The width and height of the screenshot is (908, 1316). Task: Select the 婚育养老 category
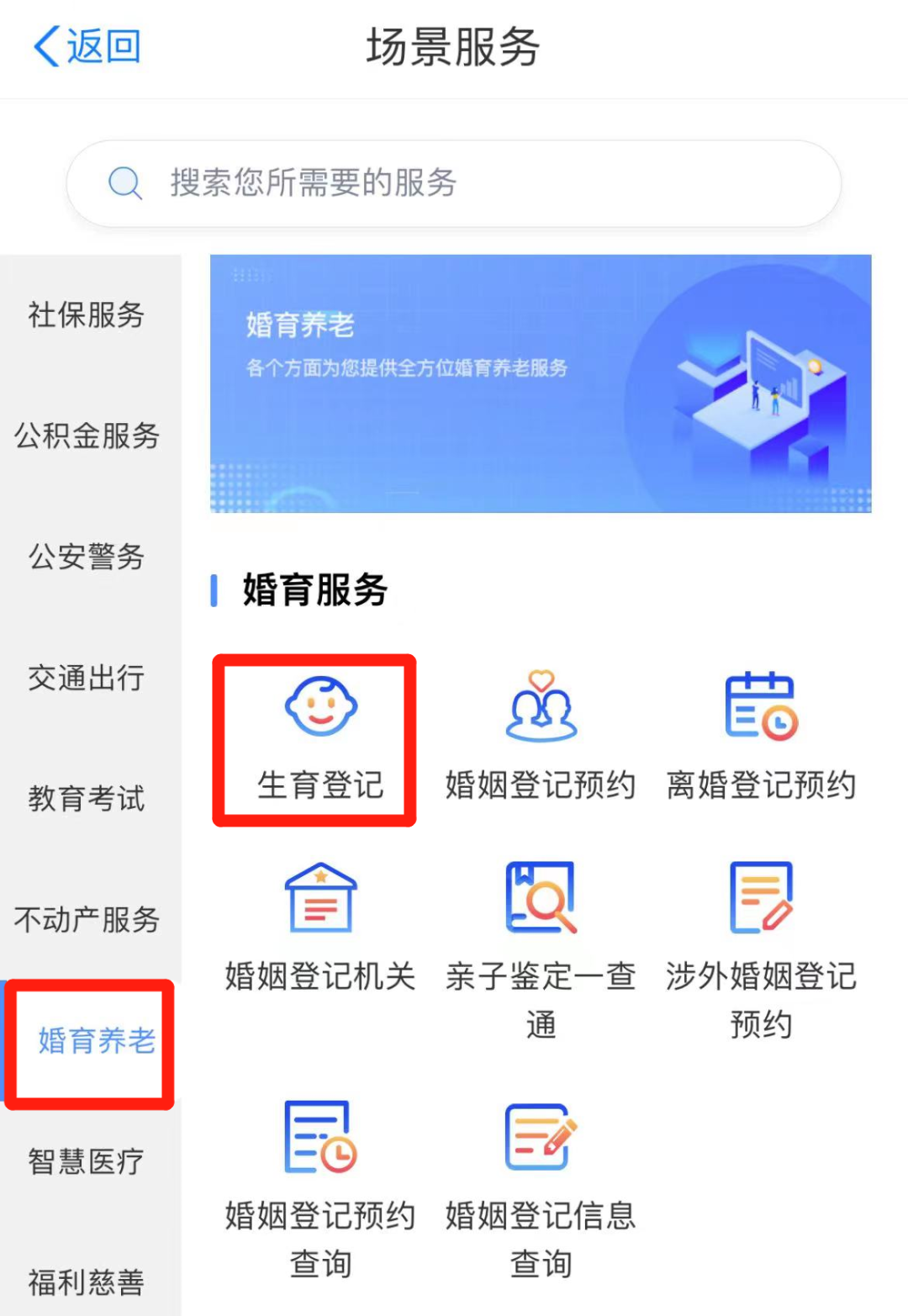coord(95,1041)
